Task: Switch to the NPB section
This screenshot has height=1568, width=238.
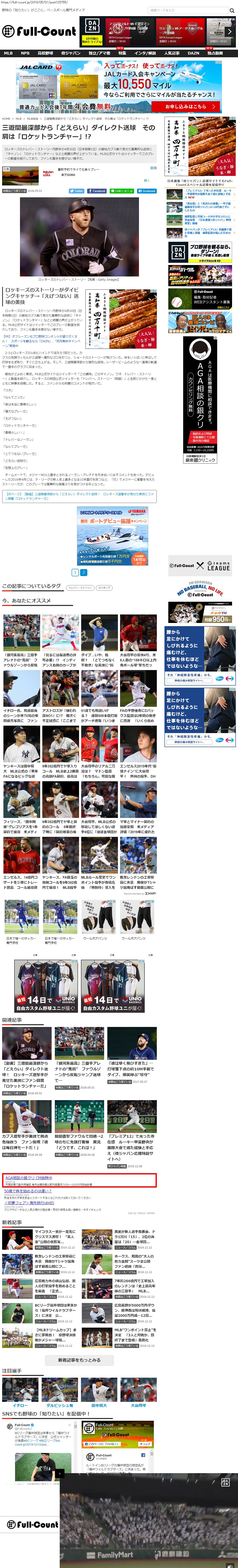Action: [25, 53]
